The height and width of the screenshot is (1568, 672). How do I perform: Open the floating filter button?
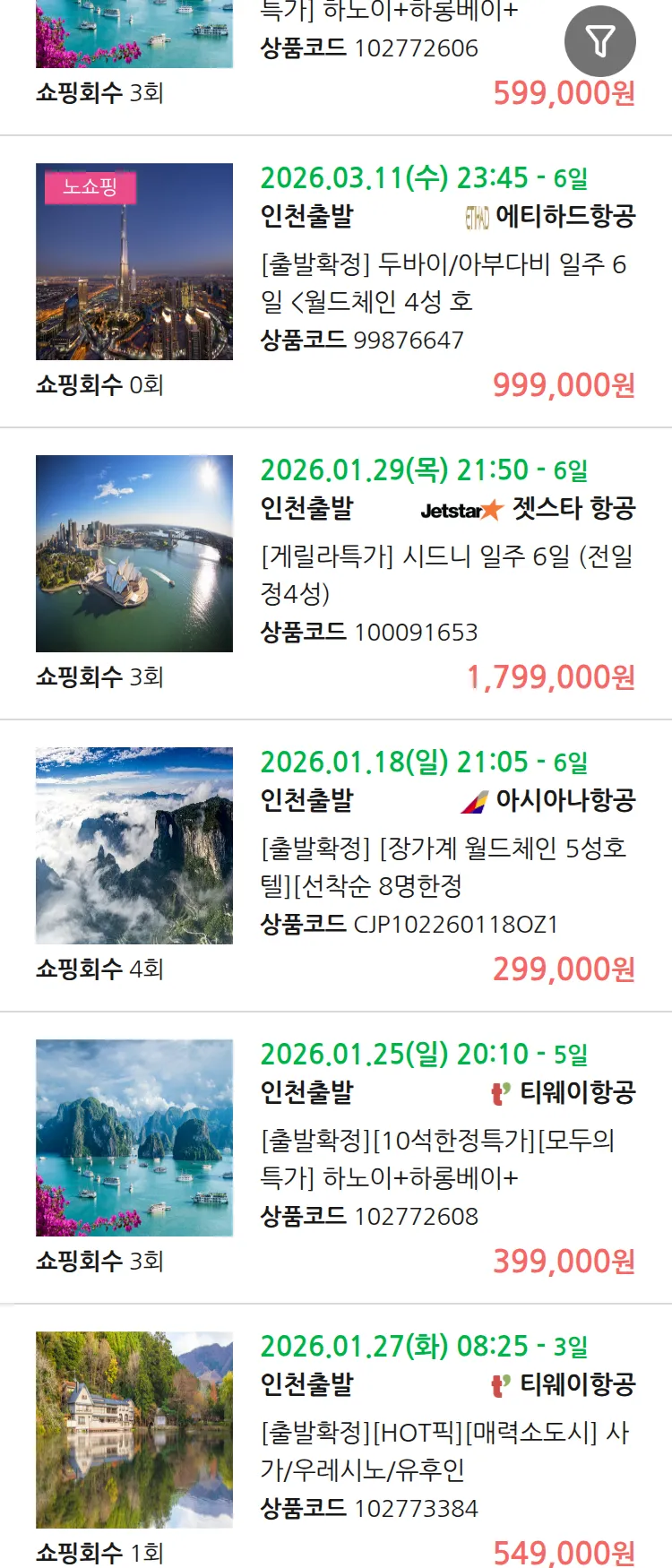pyautogui.click(x=599, y=41)
